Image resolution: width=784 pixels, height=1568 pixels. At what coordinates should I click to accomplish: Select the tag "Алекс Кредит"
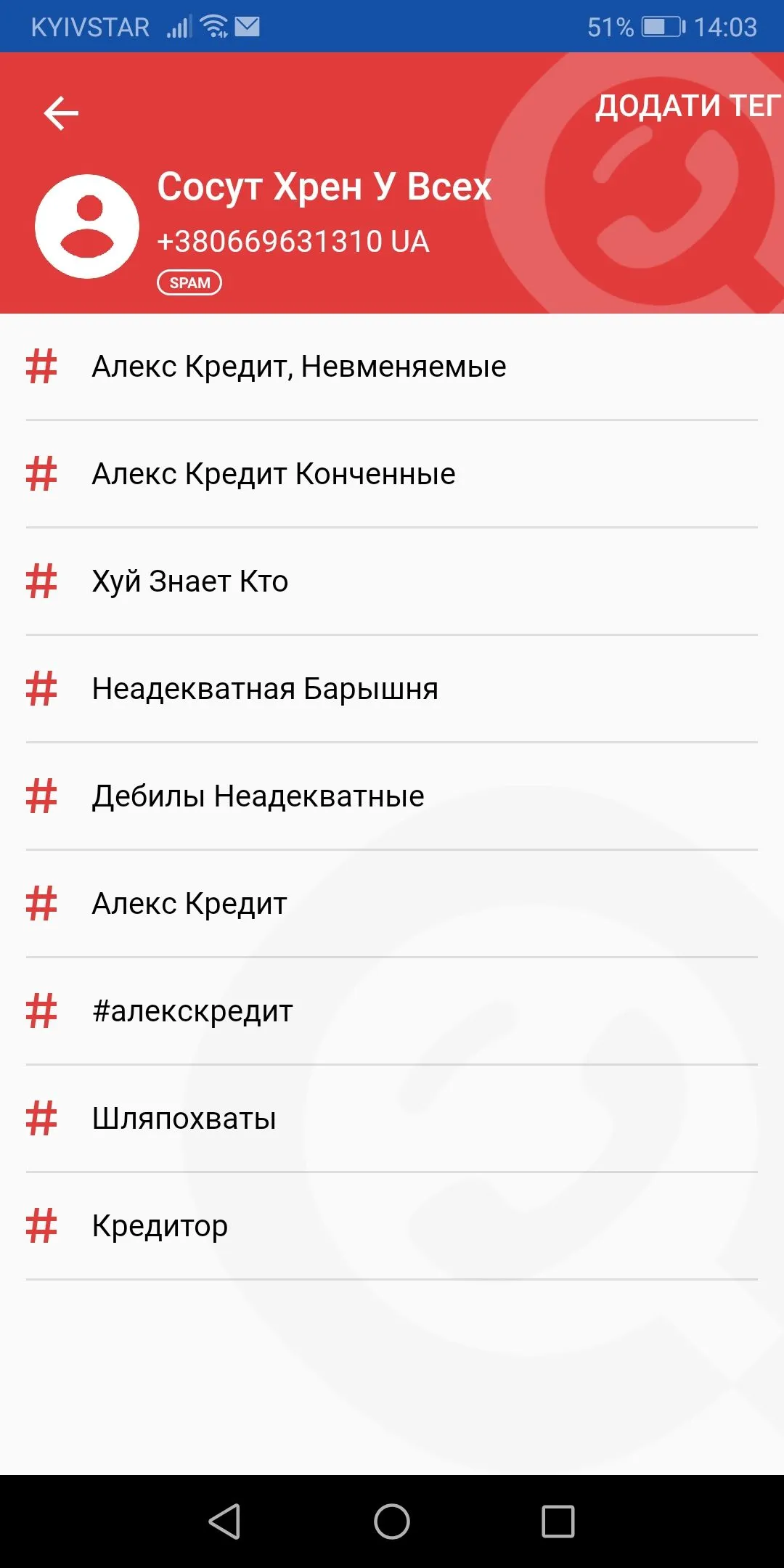point(189,902)
